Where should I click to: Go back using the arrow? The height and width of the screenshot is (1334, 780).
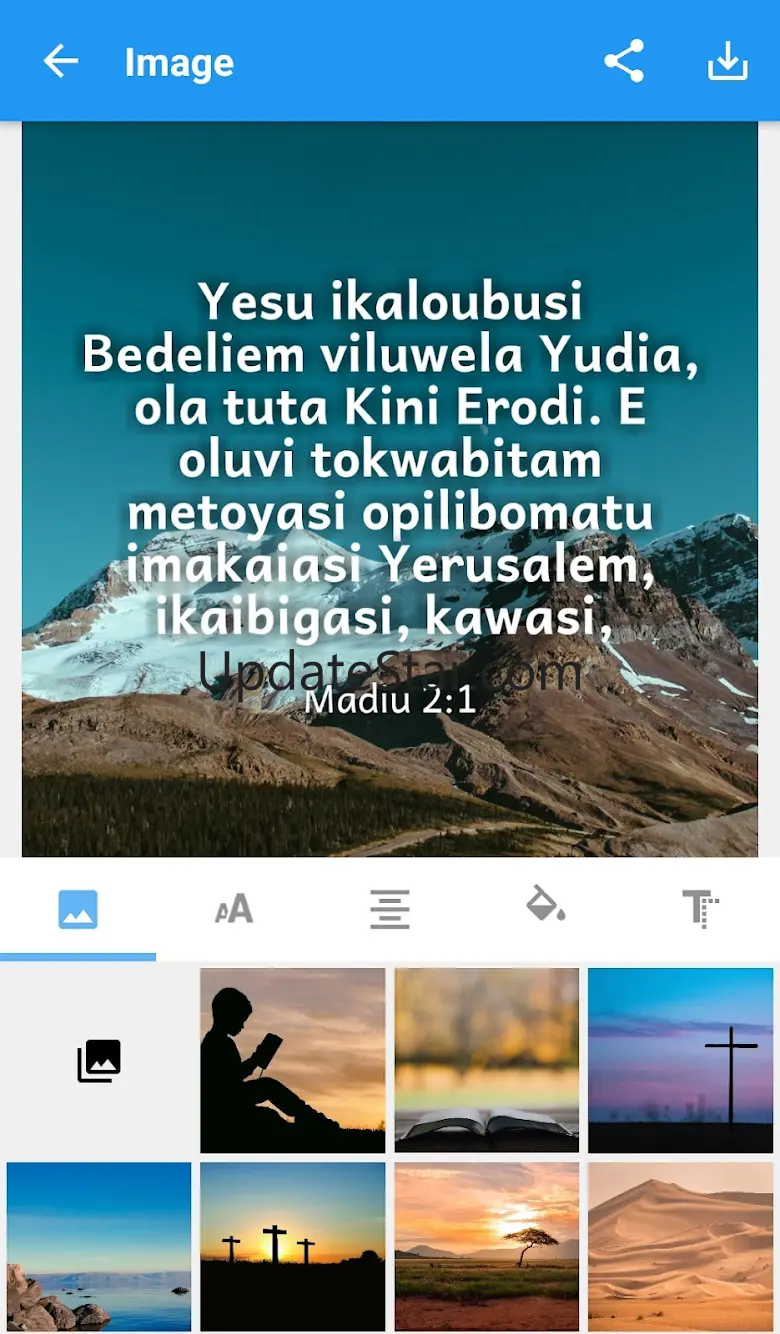[x=60, y=62]
